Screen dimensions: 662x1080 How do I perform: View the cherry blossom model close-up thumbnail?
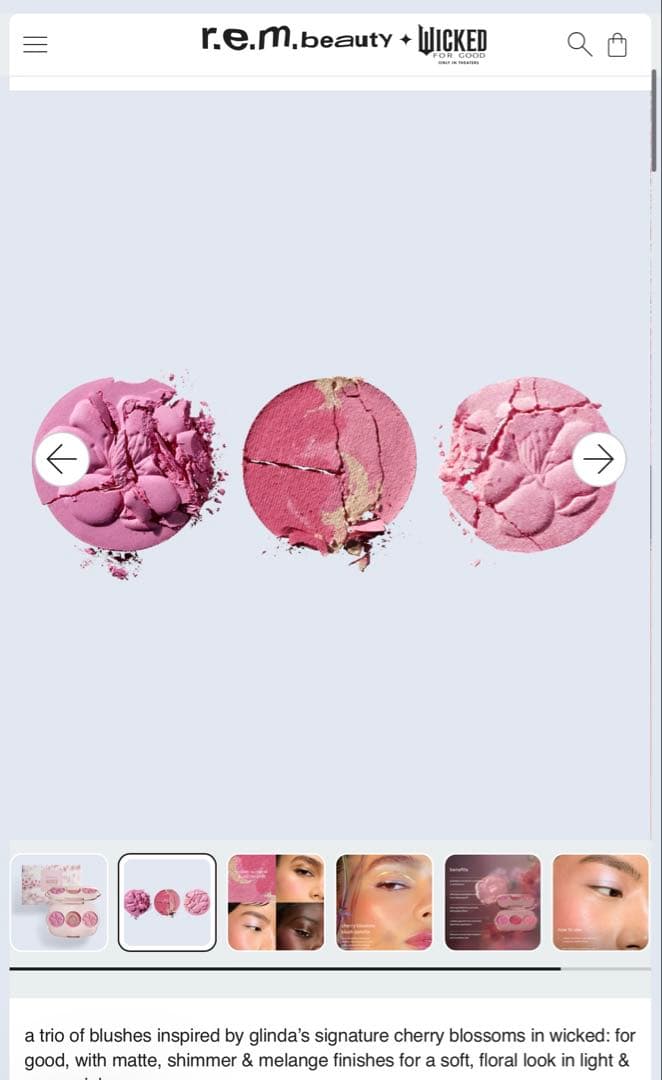click(384, 902)
